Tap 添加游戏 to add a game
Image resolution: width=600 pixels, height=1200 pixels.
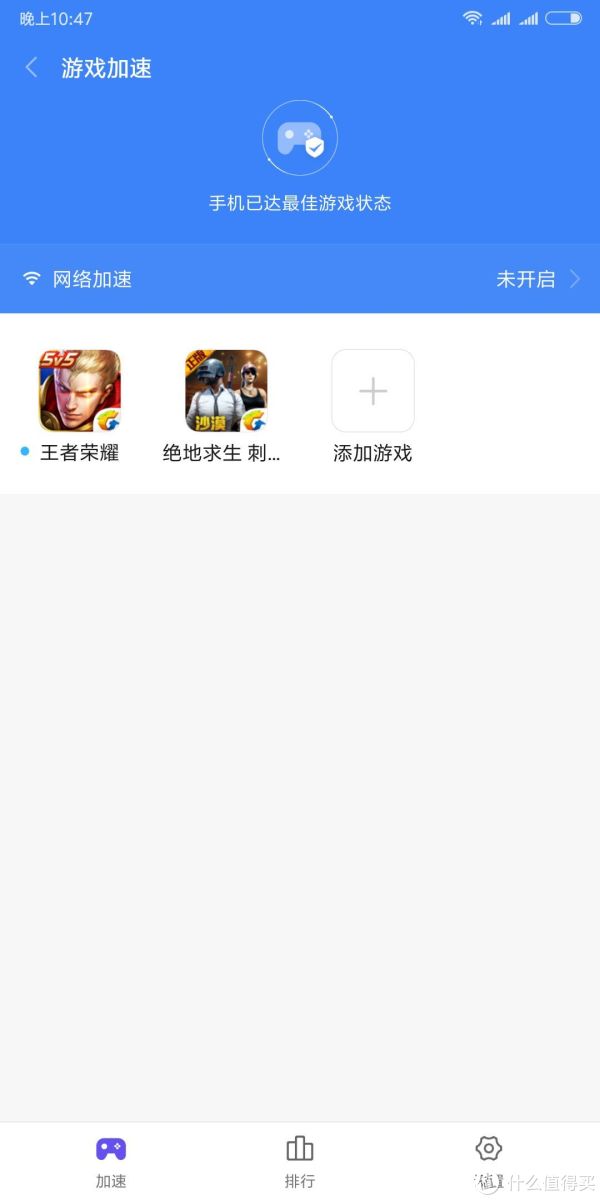(373, 391)
